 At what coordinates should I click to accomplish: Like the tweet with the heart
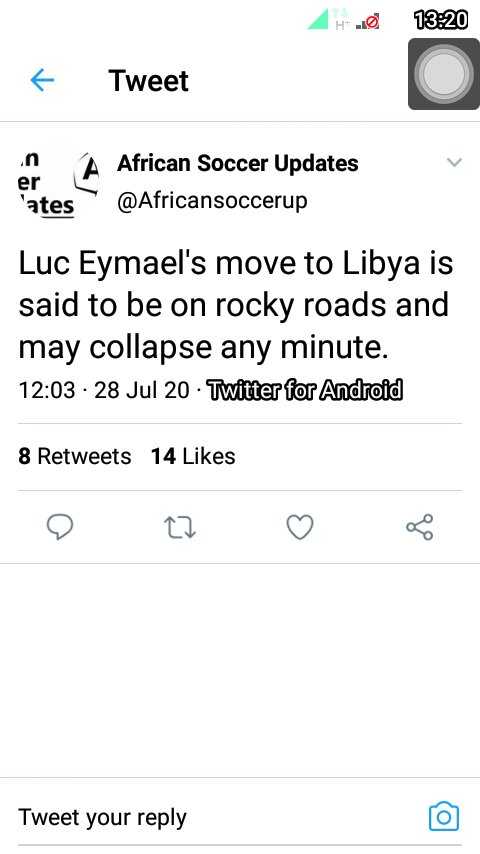(x=300, y=527)
